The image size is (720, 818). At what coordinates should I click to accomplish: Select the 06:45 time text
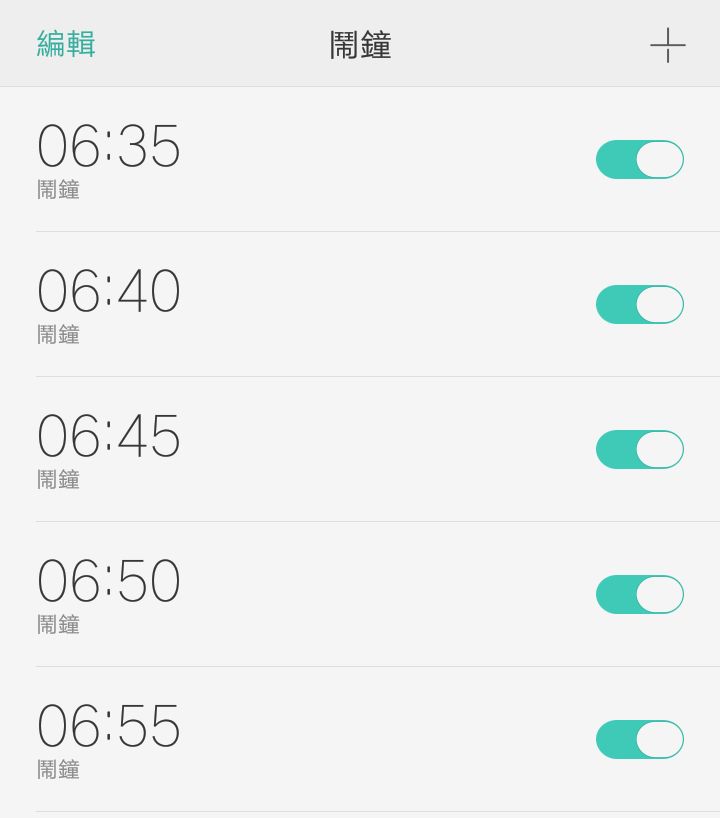click(108, 435)
